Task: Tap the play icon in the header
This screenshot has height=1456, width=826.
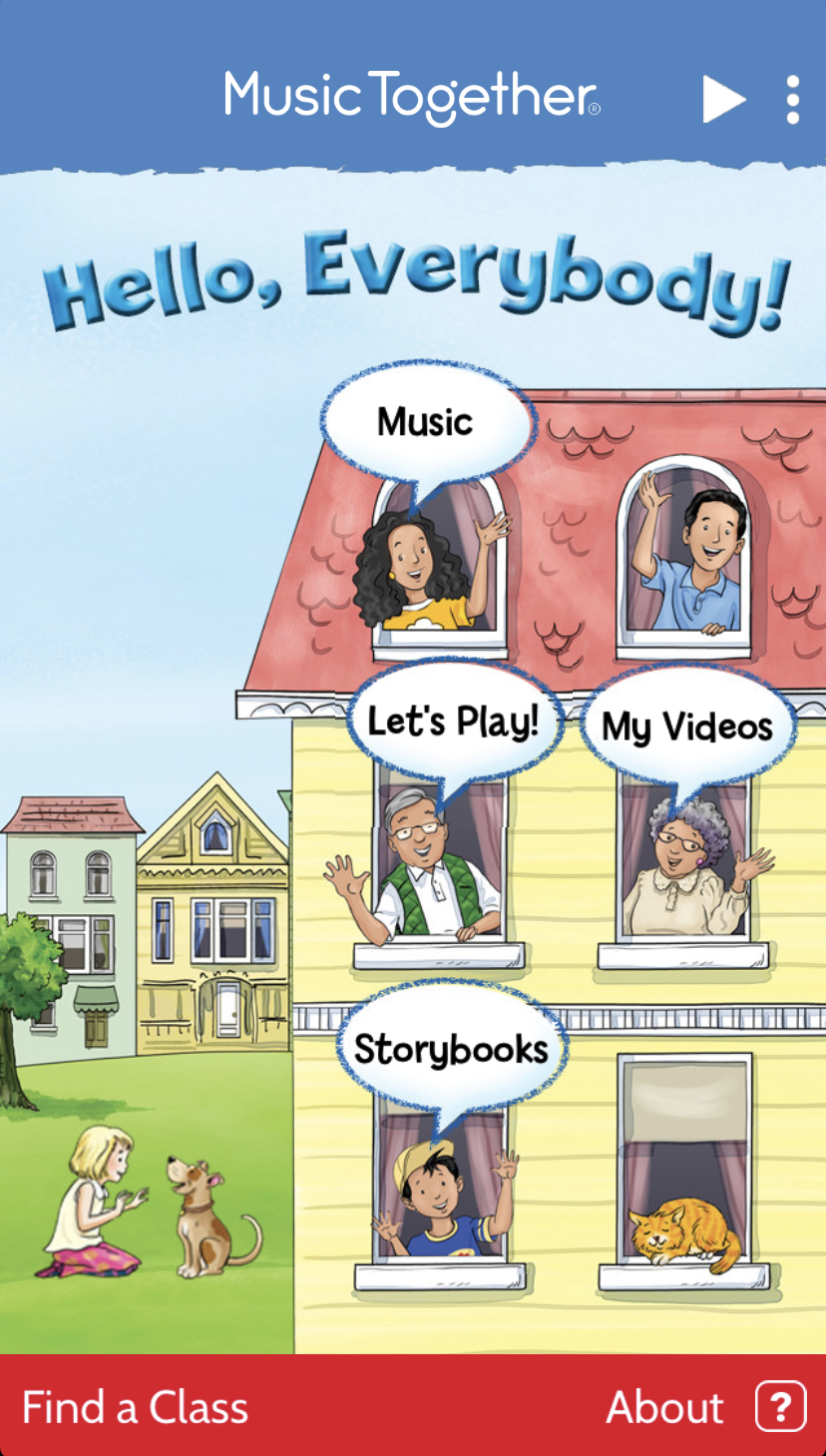Action: [x=723, y=99]
